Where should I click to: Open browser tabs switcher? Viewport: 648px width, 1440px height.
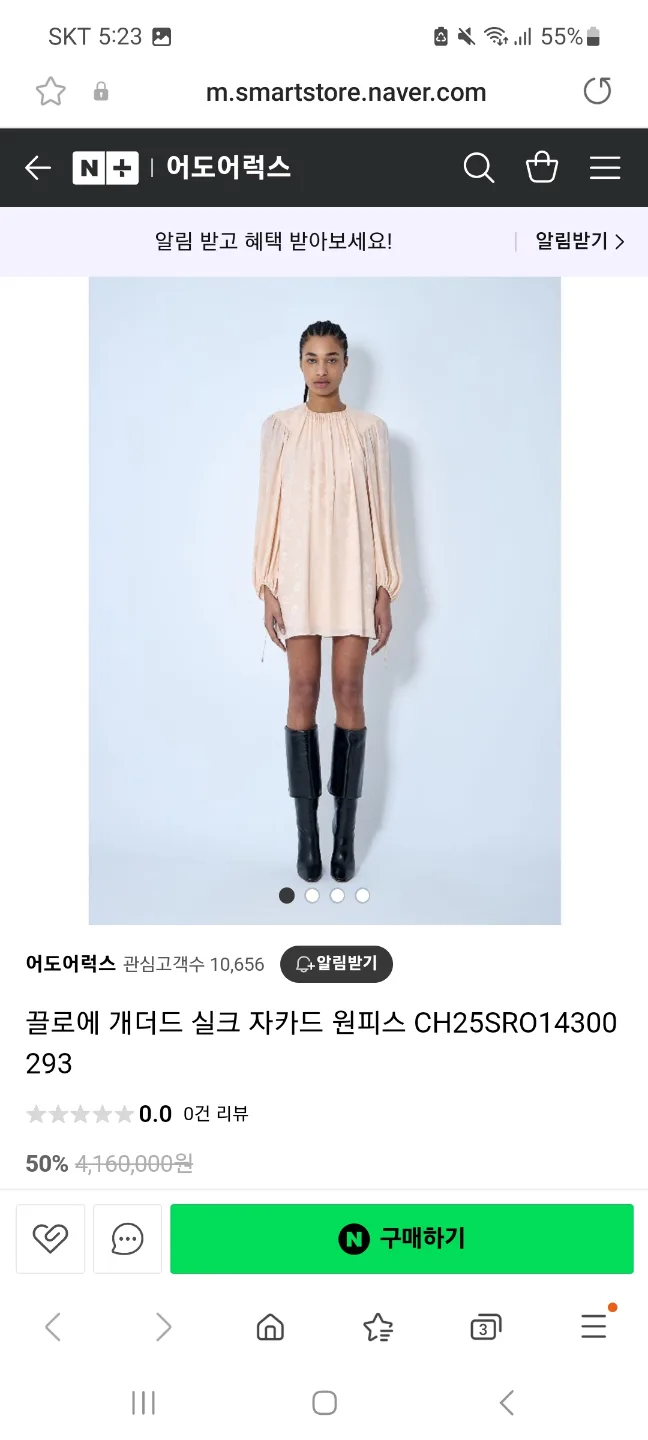[485, 1327]
